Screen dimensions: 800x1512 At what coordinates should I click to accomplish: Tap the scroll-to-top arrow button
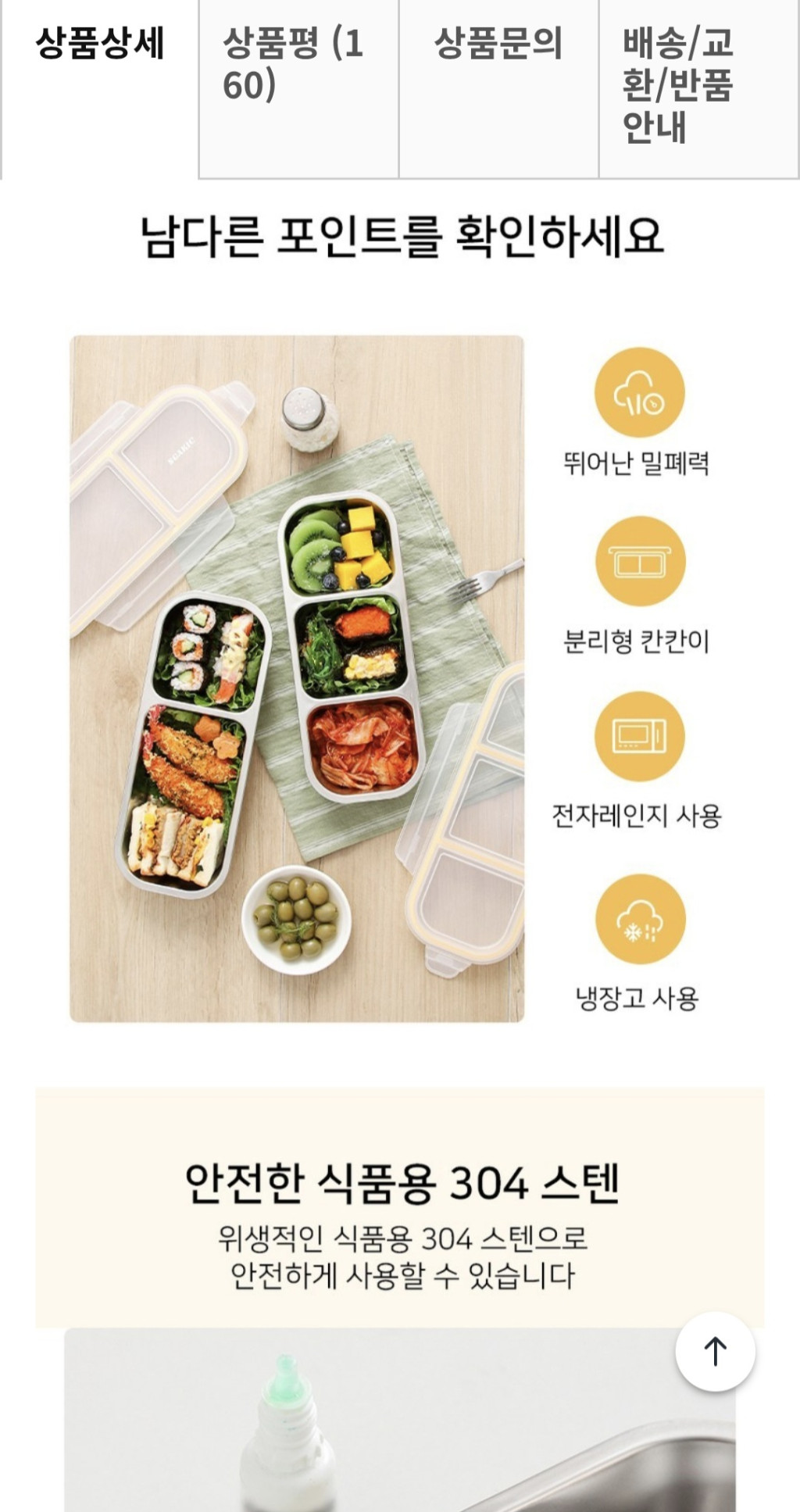(x=715, y=1351)
